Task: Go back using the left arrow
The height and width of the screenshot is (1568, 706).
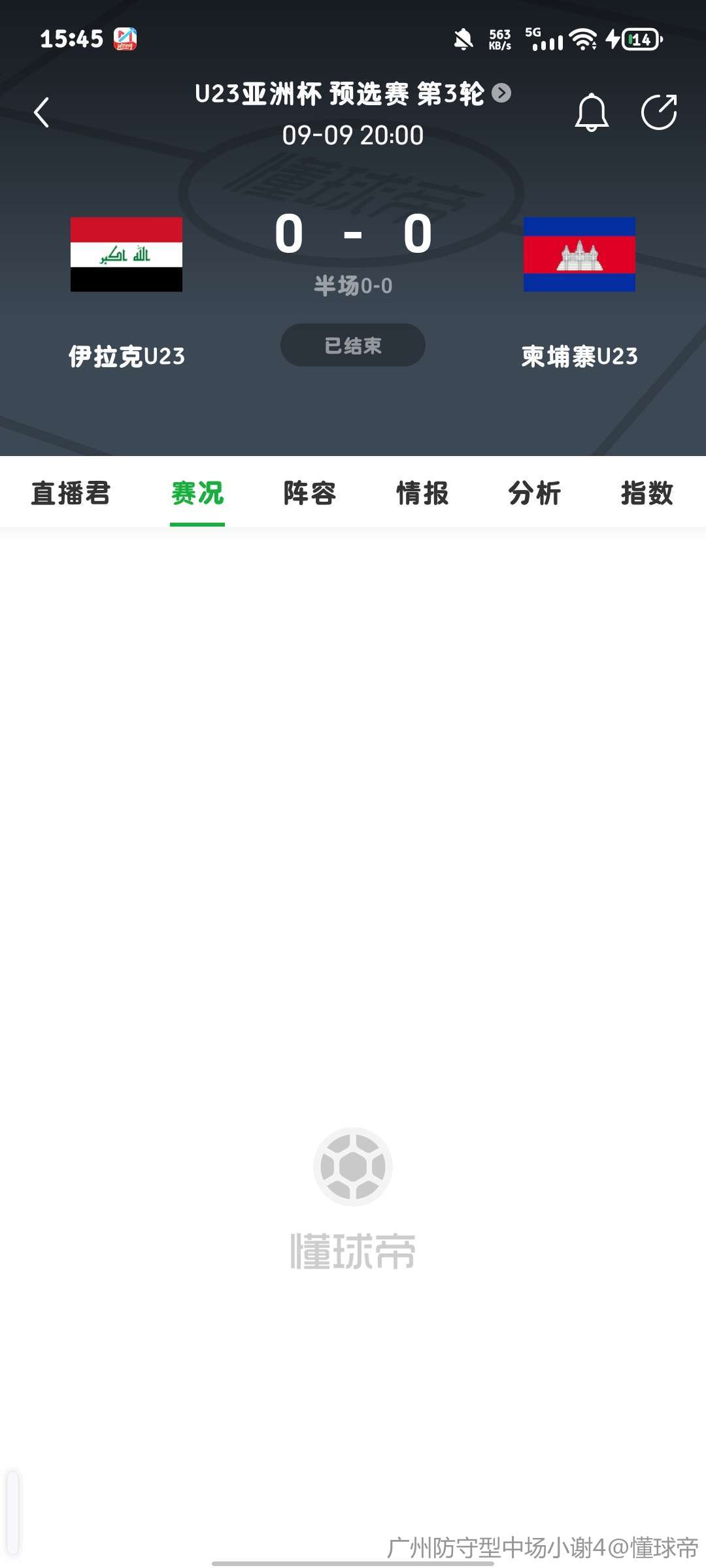Action: pyautogui.click(x=42, y=112)
